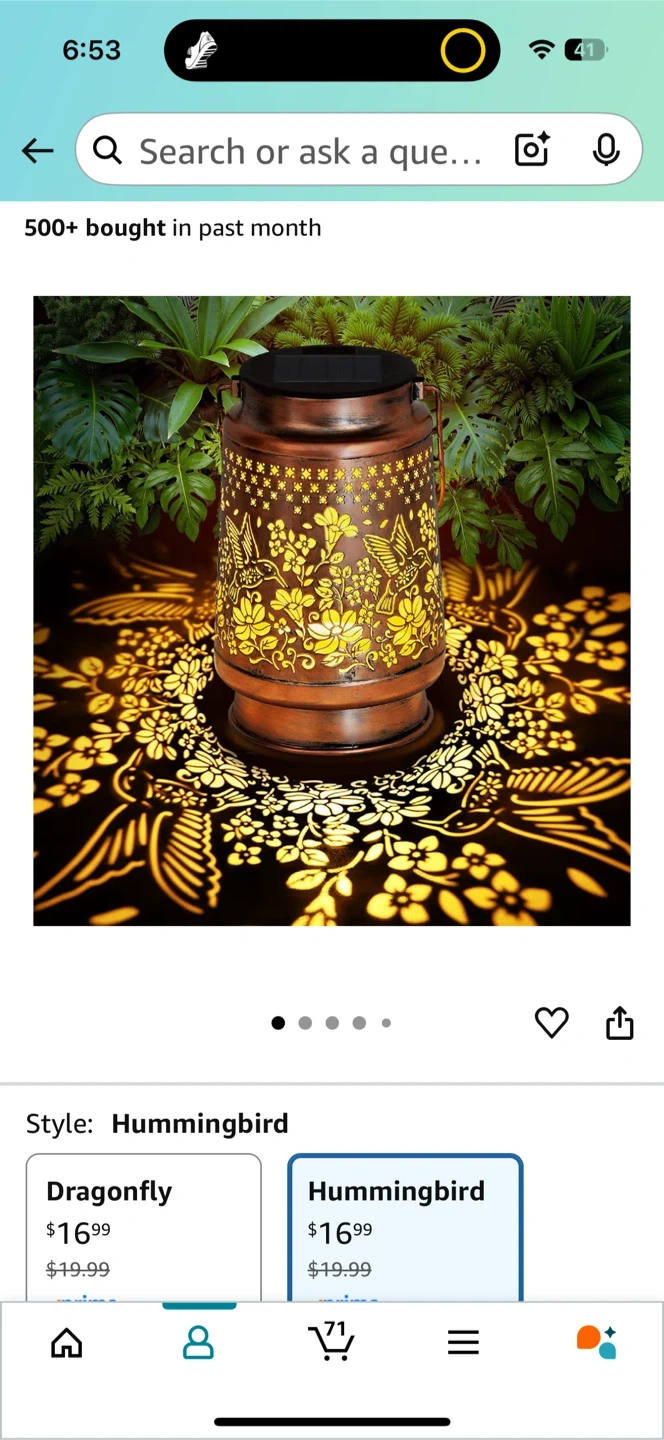Viewport: 664px width, 1440px height.
Task: Go back using the back arrow
Action: click(x=38, y=151)
